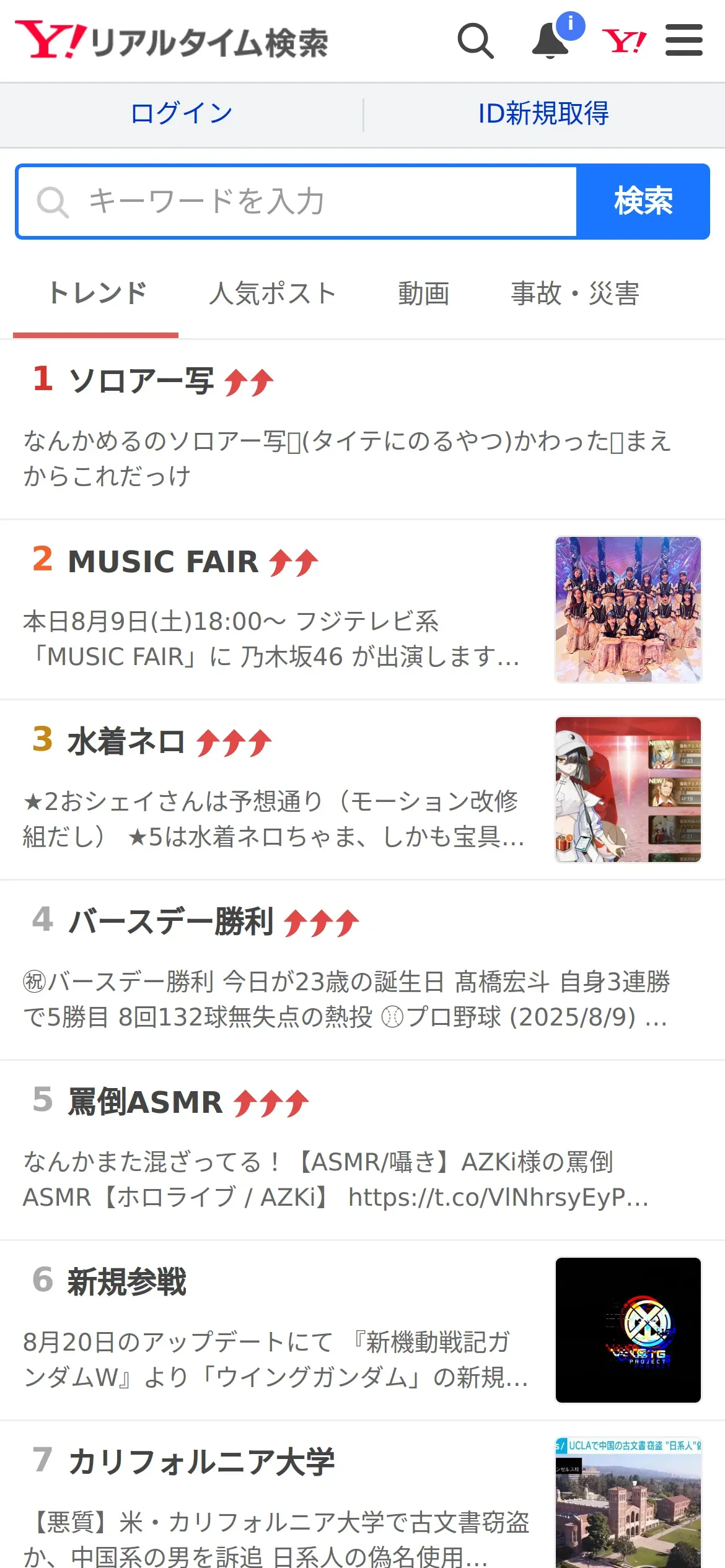Viewport: 725px width, 1568px height.
Task: Open trend 4 バースデー勝利
Action: 171,922
